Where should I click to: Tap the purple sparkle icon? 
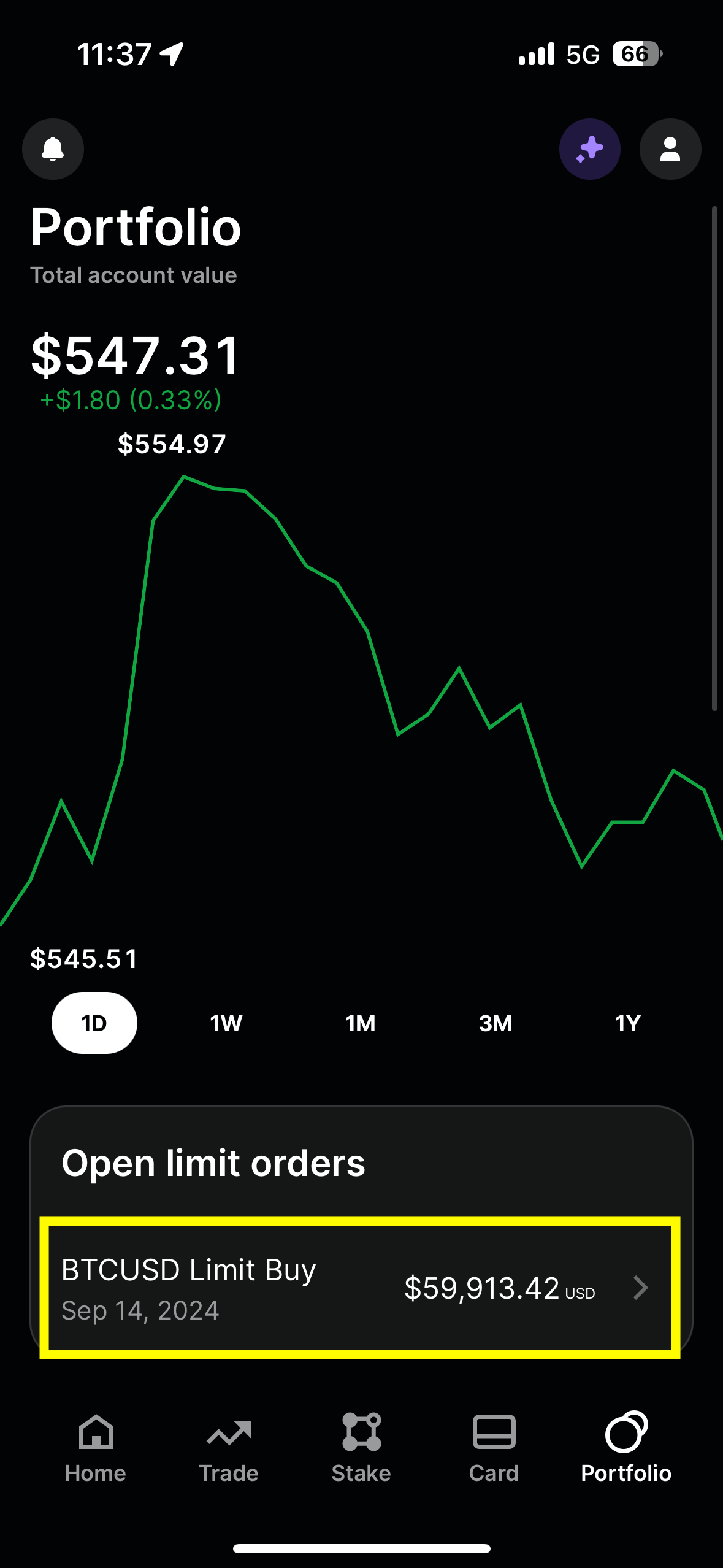[x=589, y=149]
